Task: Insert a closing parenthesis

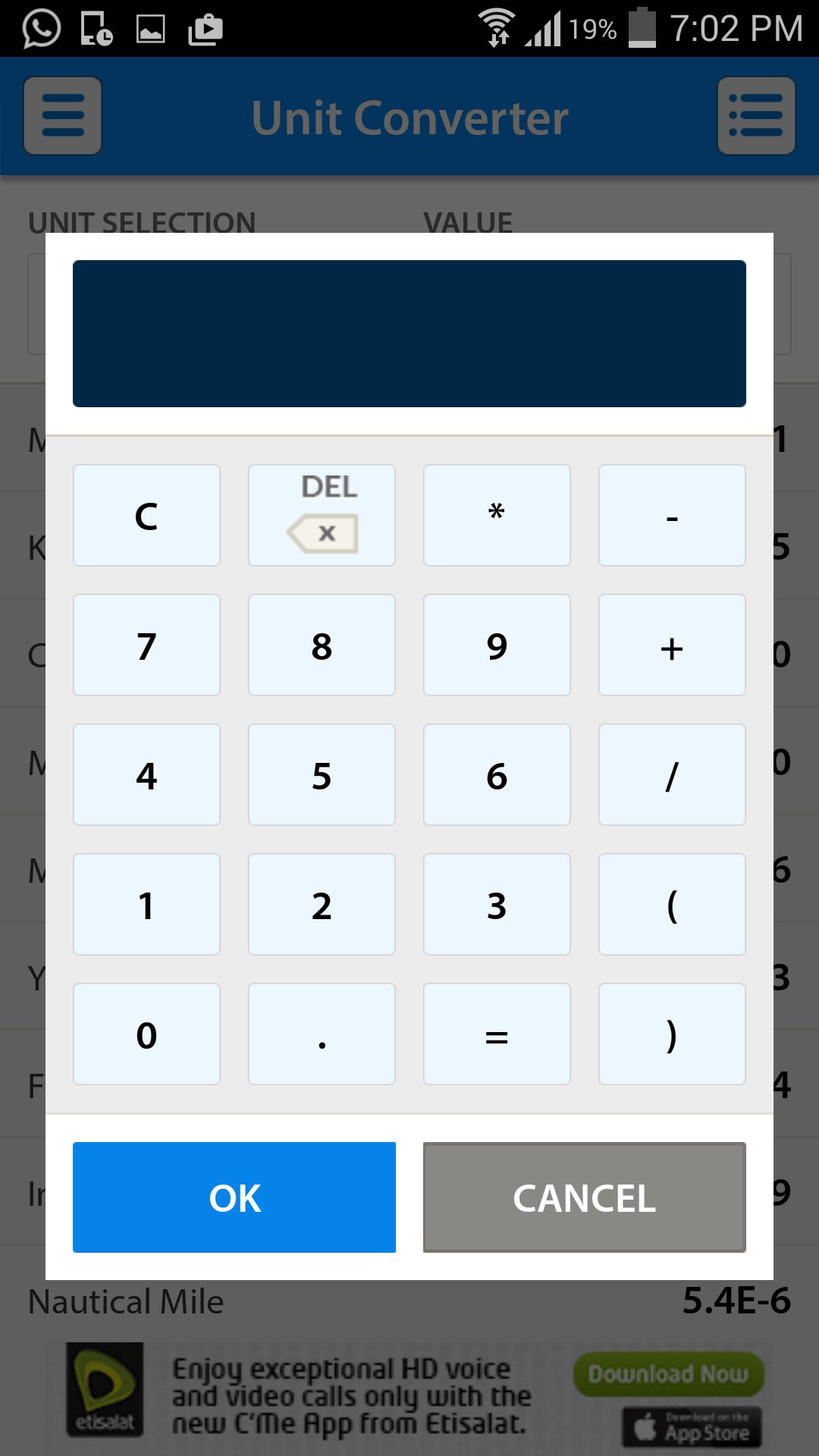Action: tap(672, 1034)
